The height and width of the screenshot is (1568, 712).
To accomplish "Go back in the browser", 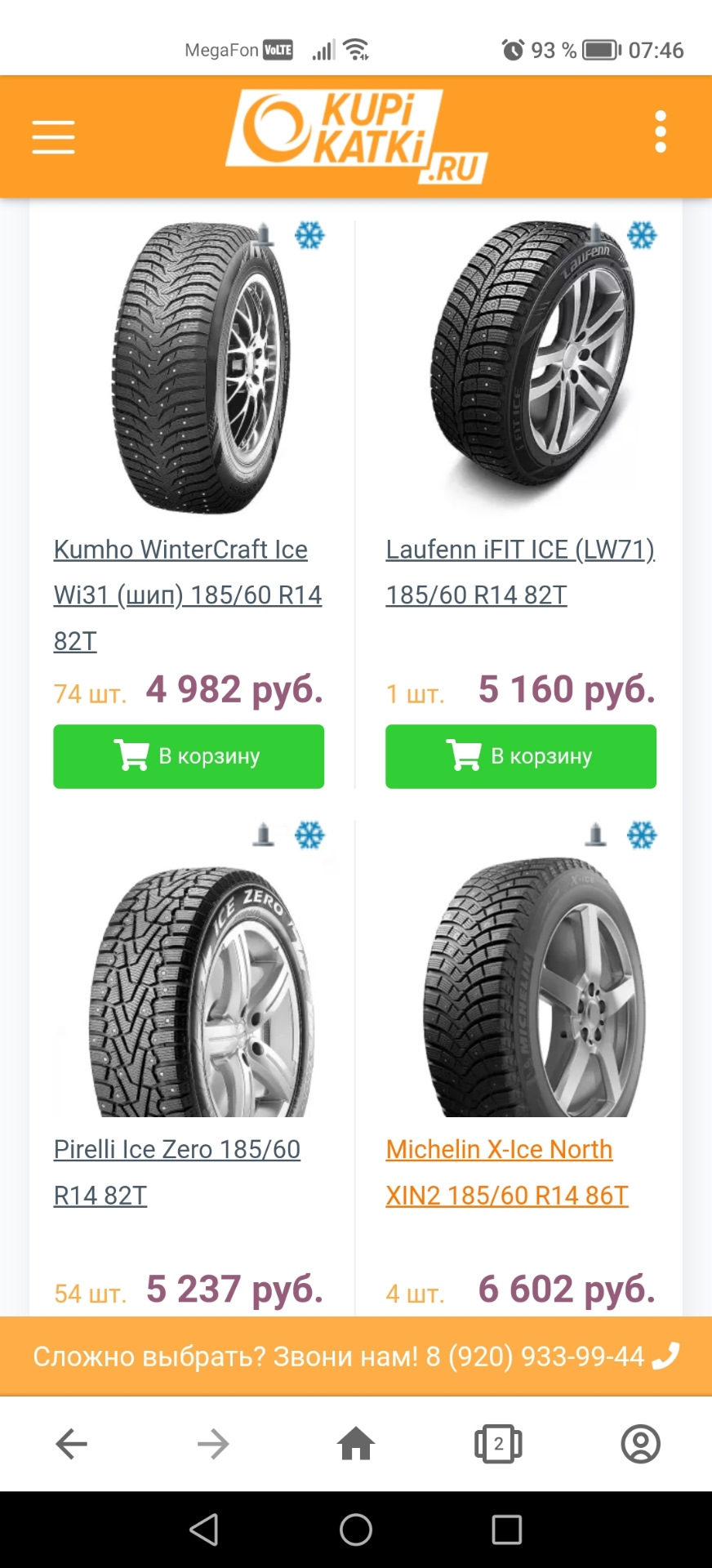I will point(71,1444).
